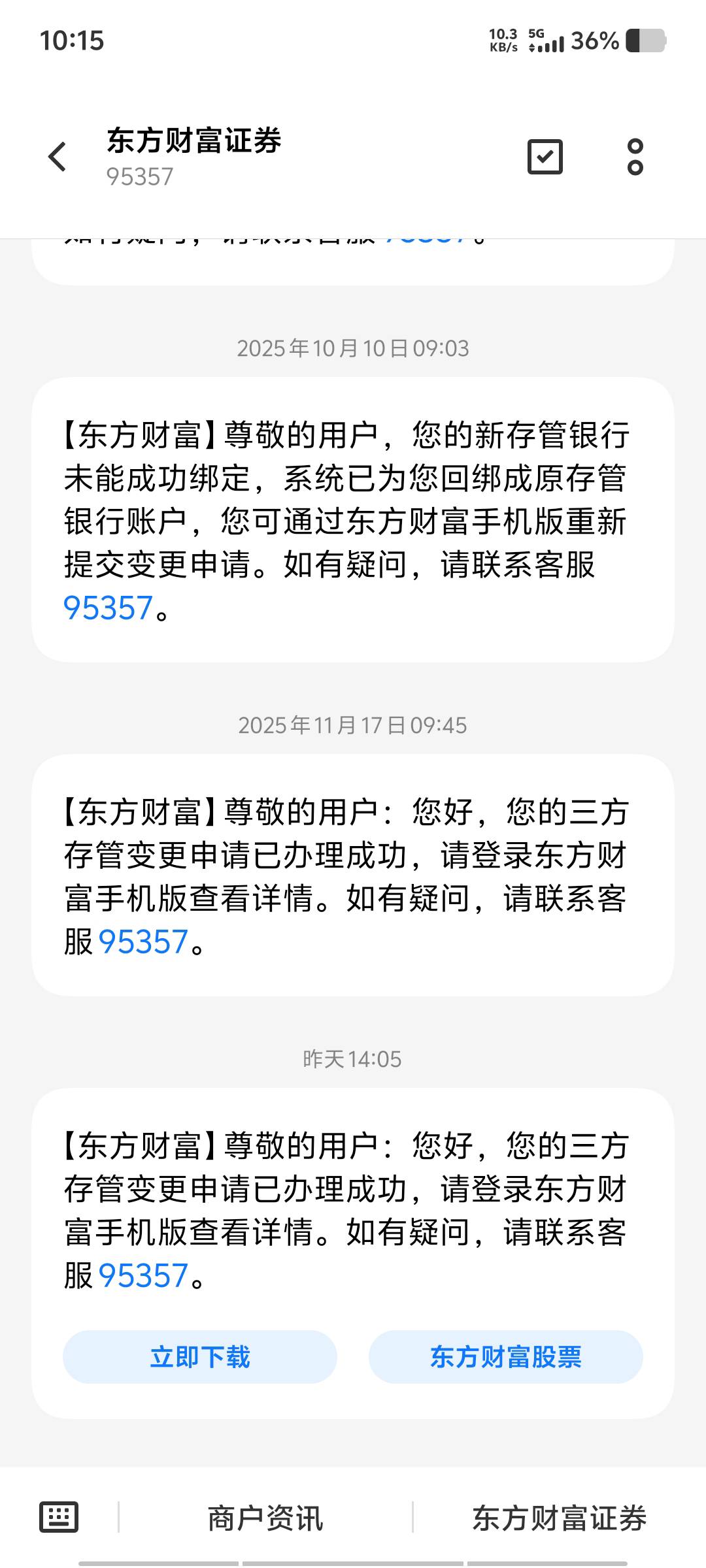Viewport: 706px width, 1568px height.
Task: Open the 商户资讯 menu
Action: coord(265,1518)
